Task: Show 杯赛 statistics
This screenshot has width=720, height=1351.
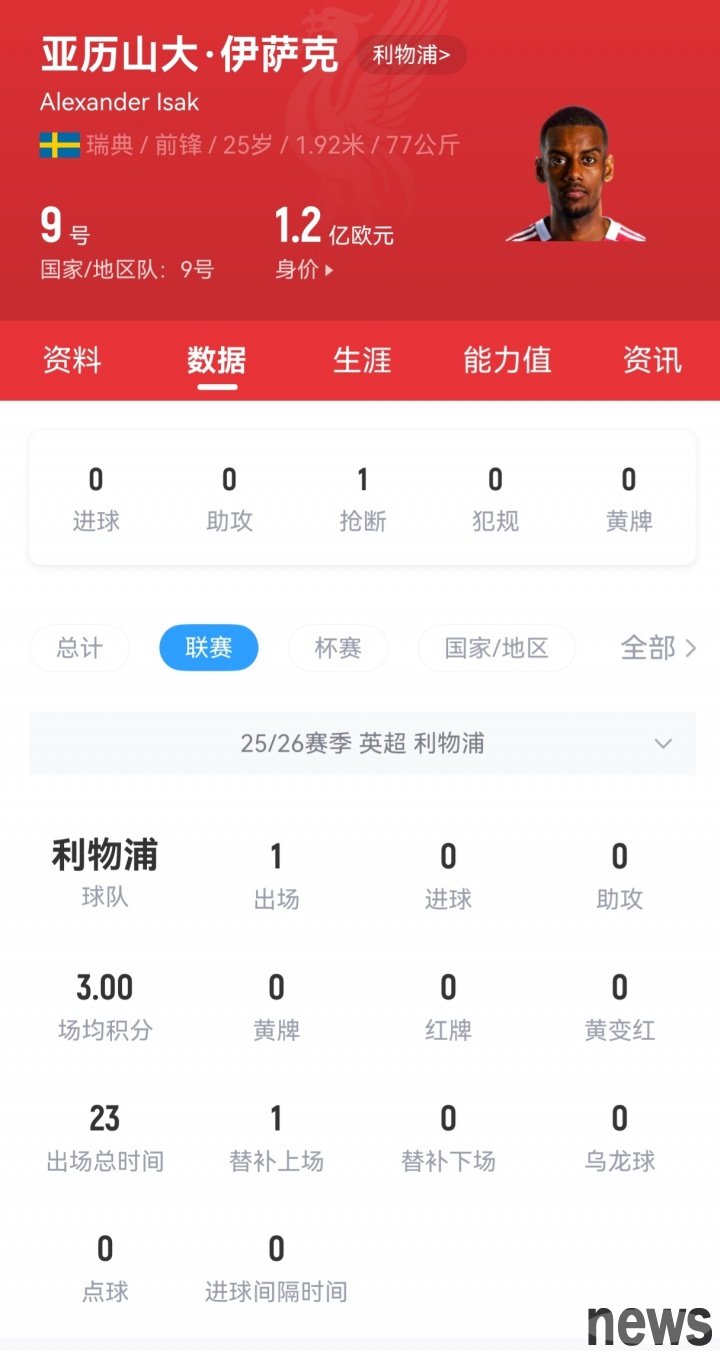Action: [338, 648]
